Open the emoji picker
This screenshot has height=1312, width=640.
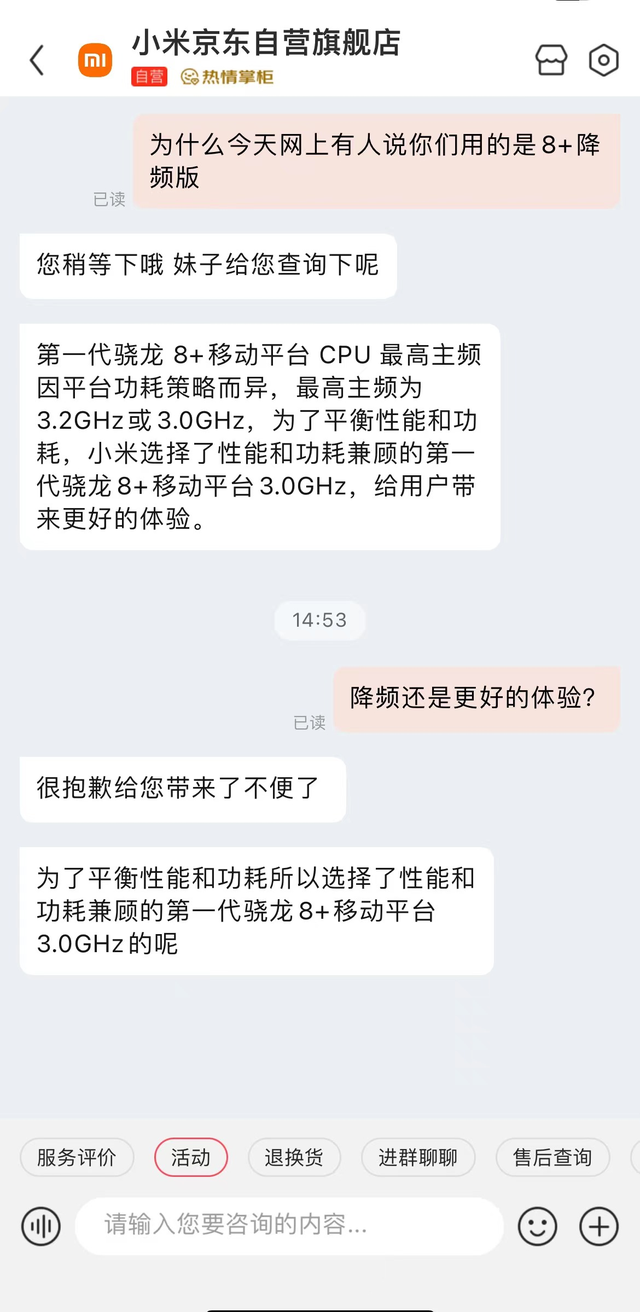[x=537, y=1225]
